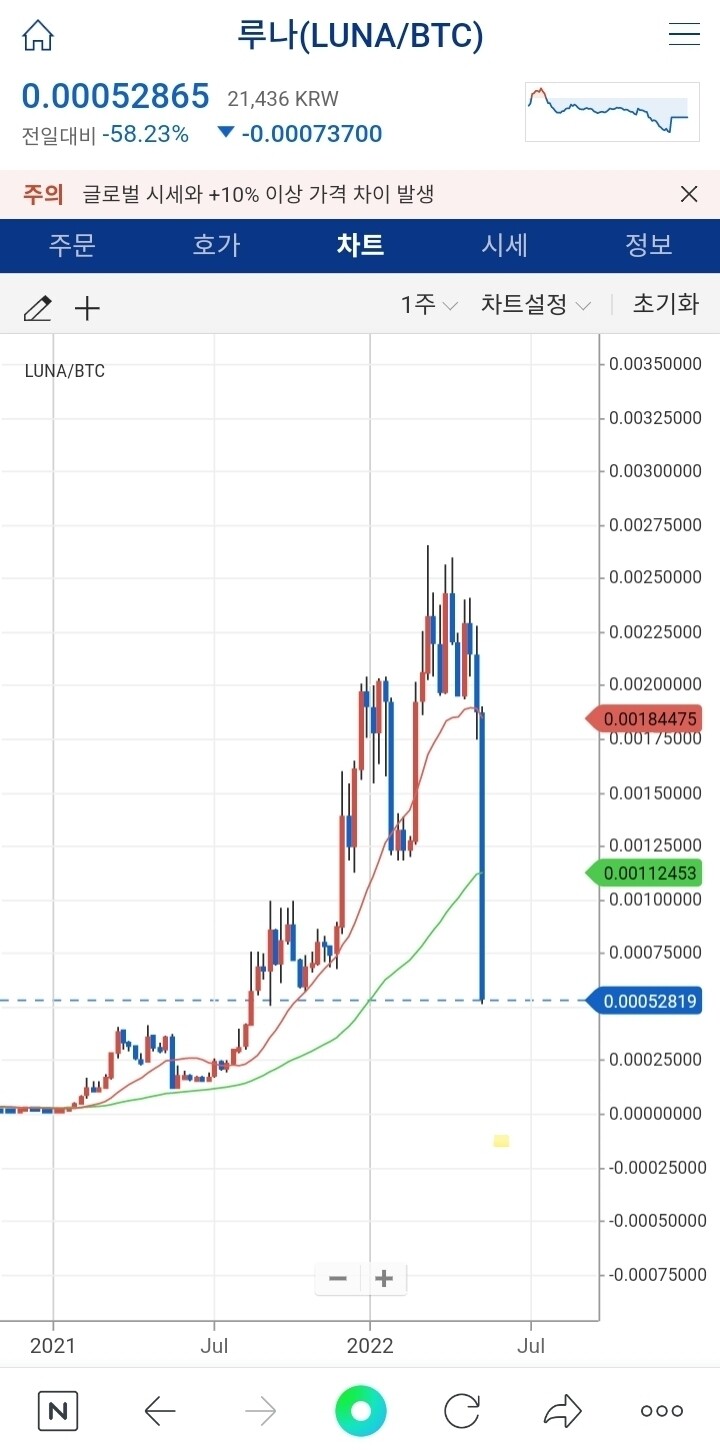This screenshot has width=720, height=1454.
Task: Open the hamburger menu
Action: click(x=684, y=34)
